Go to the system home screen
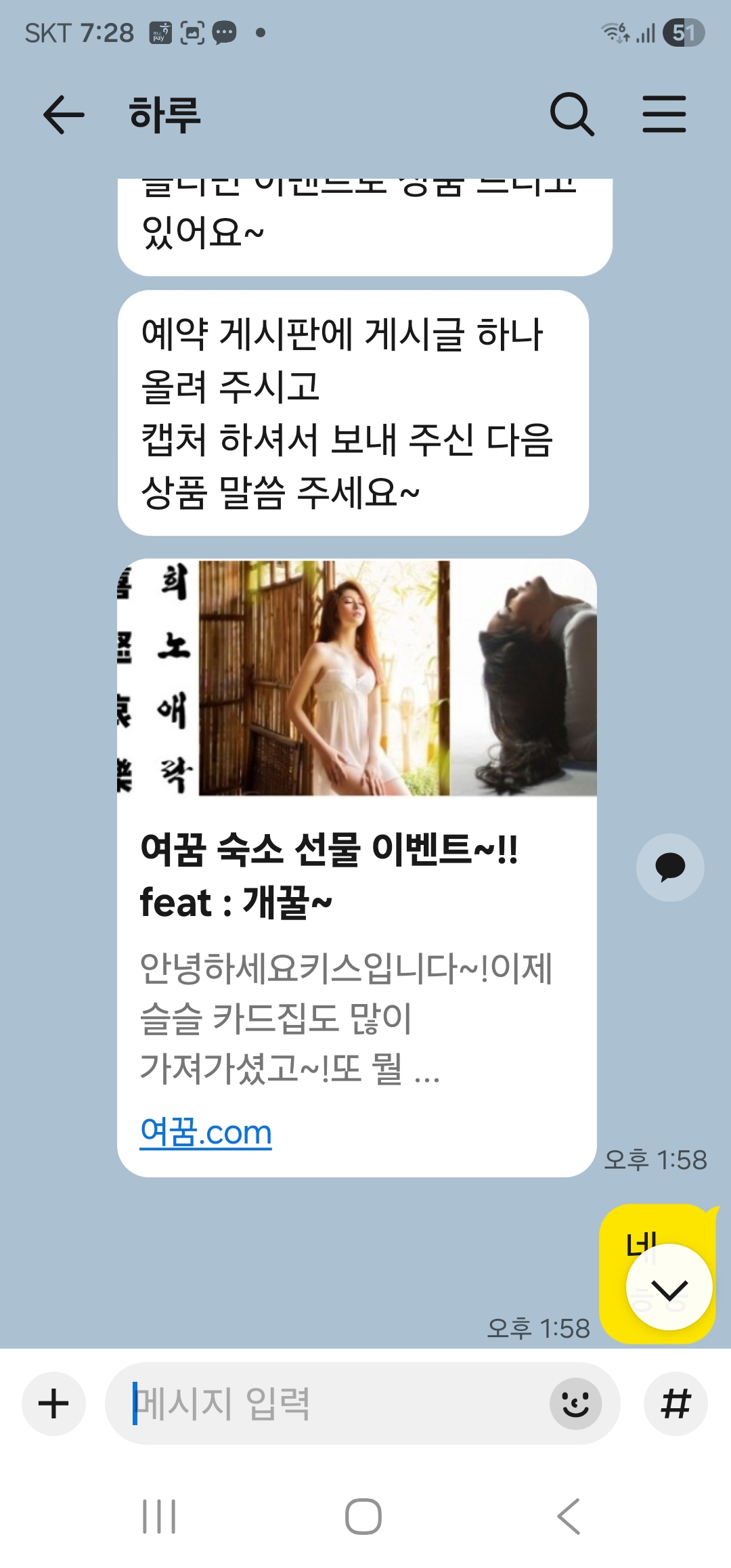Image resolution: width=731 pixels, height=1568 pixels. click(x=363, y=1517)
